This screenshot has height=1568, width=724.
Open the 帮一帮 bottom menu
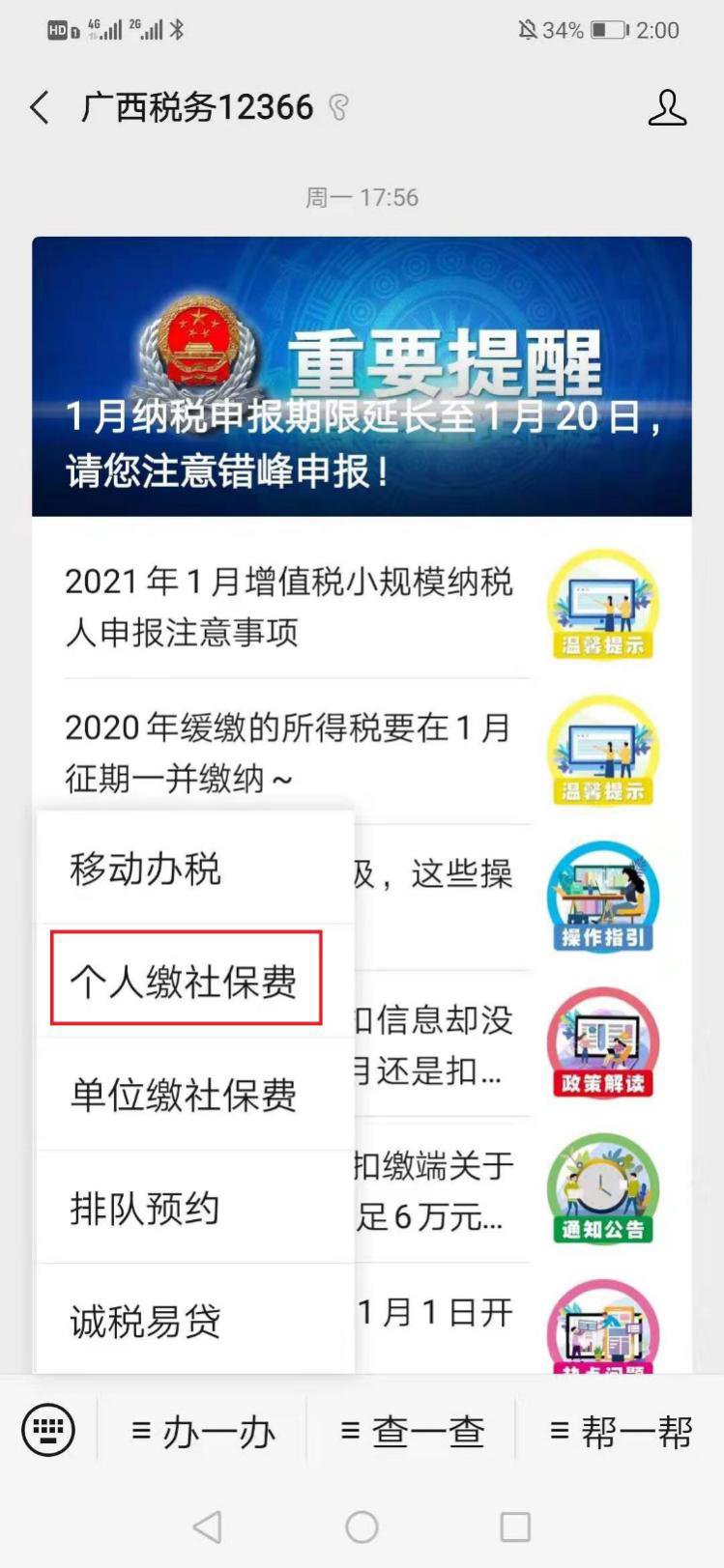point(622,1431)
